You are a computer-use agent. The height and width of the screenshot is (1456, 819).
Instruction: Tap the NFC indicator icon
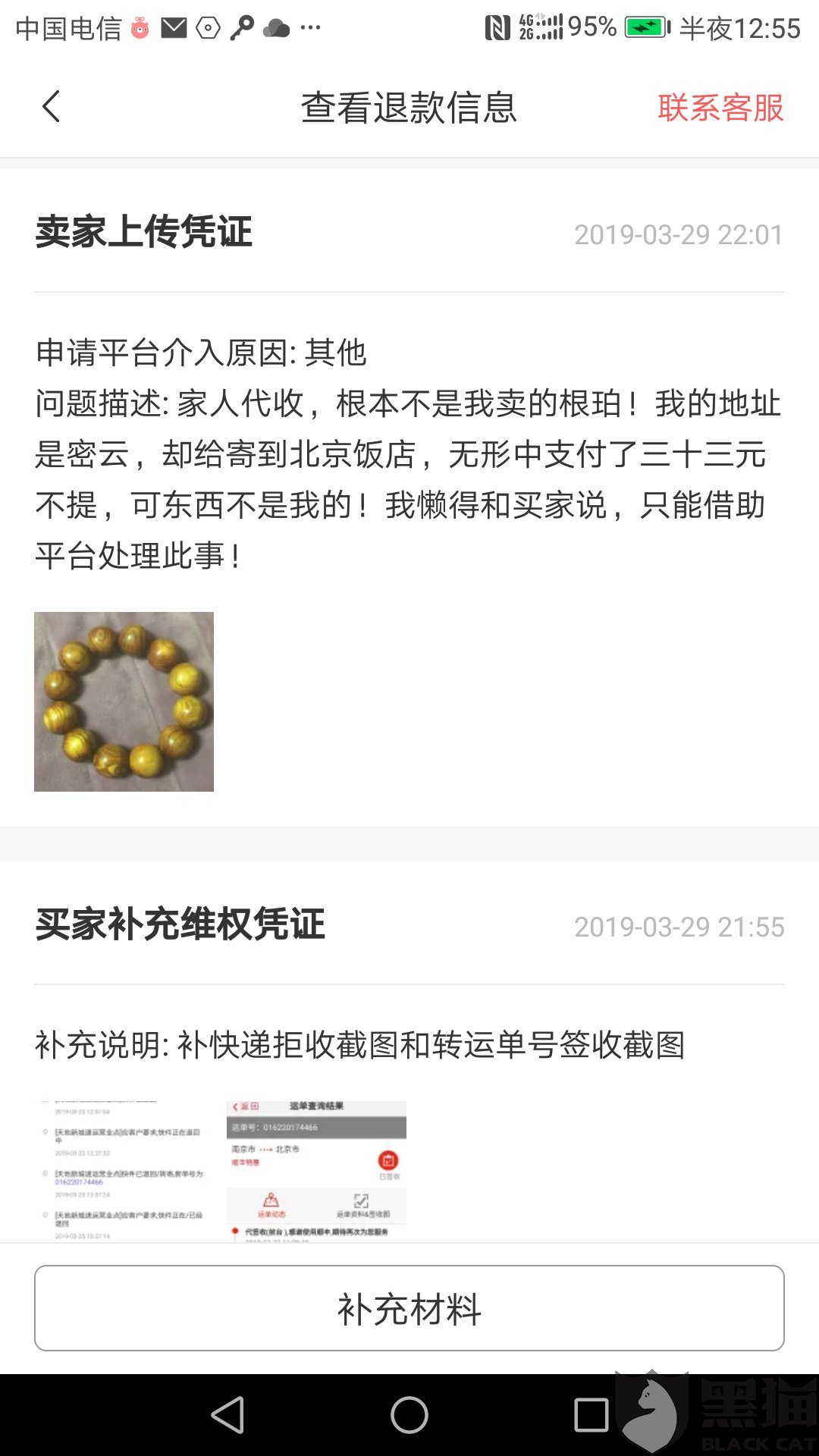497,25
